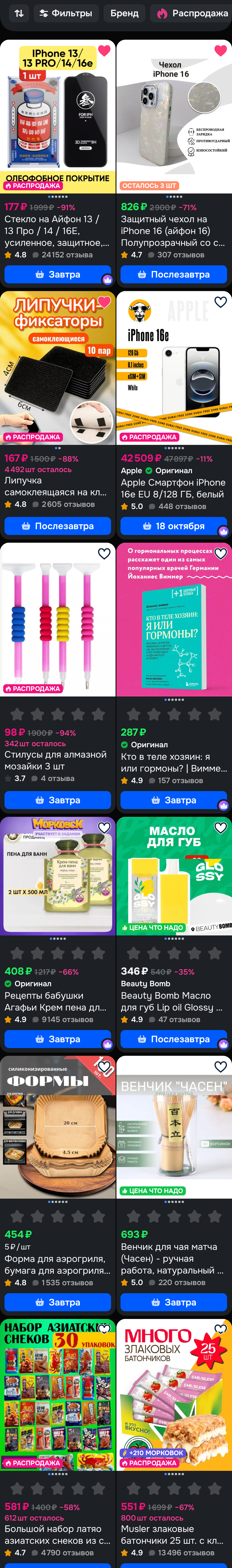232x1568 pixels.
Task: Like the Apple iPhone 16e product
Action: point(220,302)
